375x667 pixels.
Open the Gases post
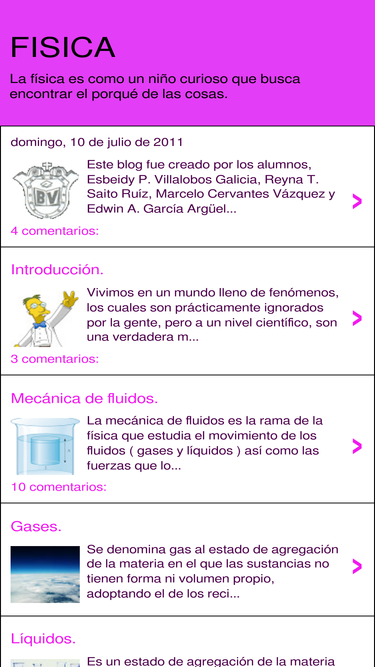coord(187,559)
